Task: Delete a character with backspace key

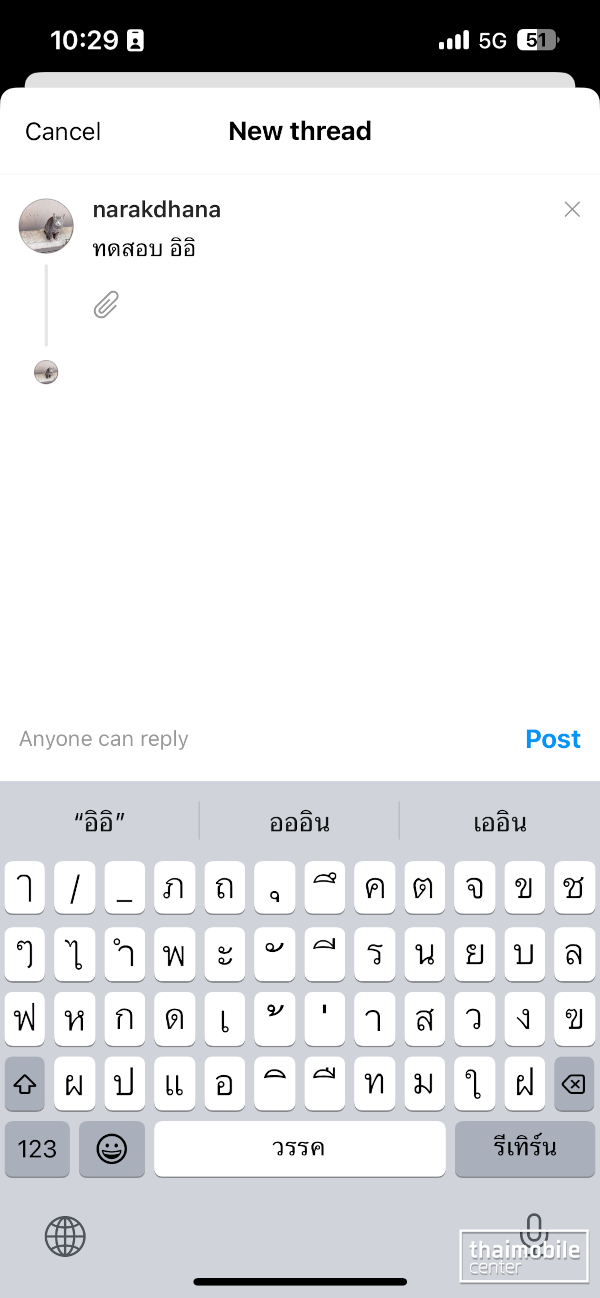Action: (x=574, y=1084)
